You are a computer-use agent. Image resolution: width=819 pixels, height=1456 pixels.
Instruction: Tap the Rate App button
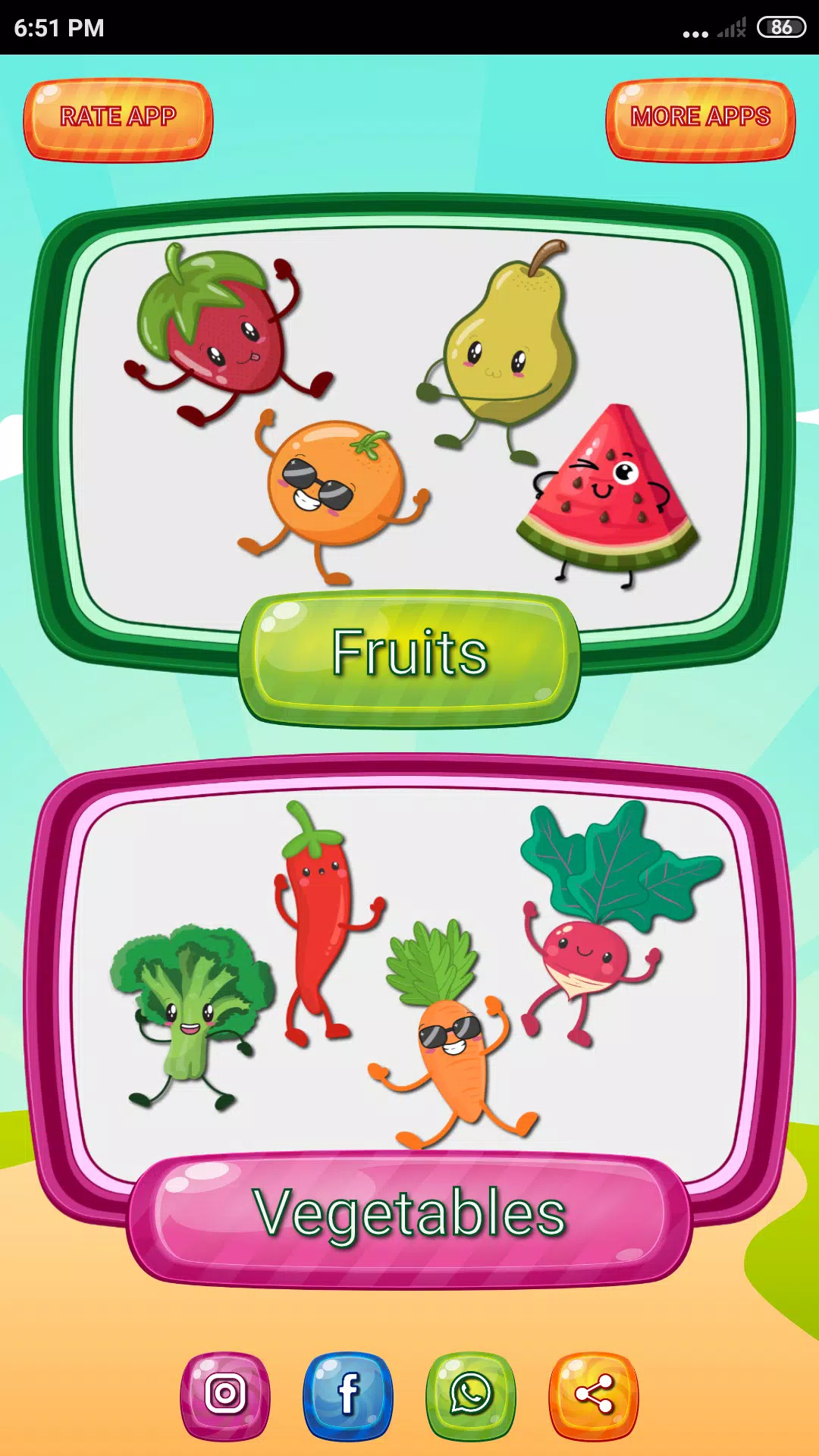tap(118, 120)
